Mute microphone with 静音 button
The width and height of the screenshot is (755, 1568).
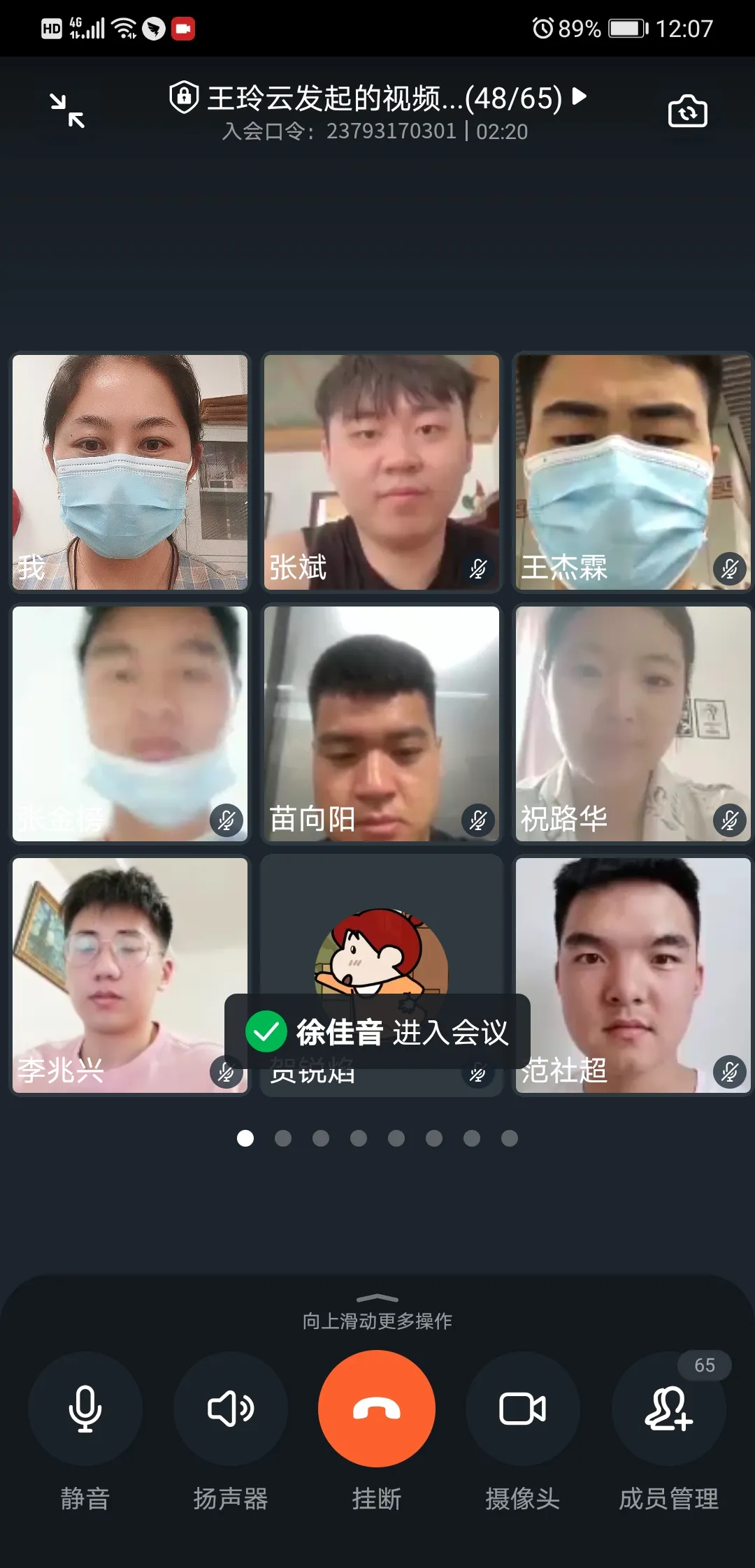(x=85, y=1408)
